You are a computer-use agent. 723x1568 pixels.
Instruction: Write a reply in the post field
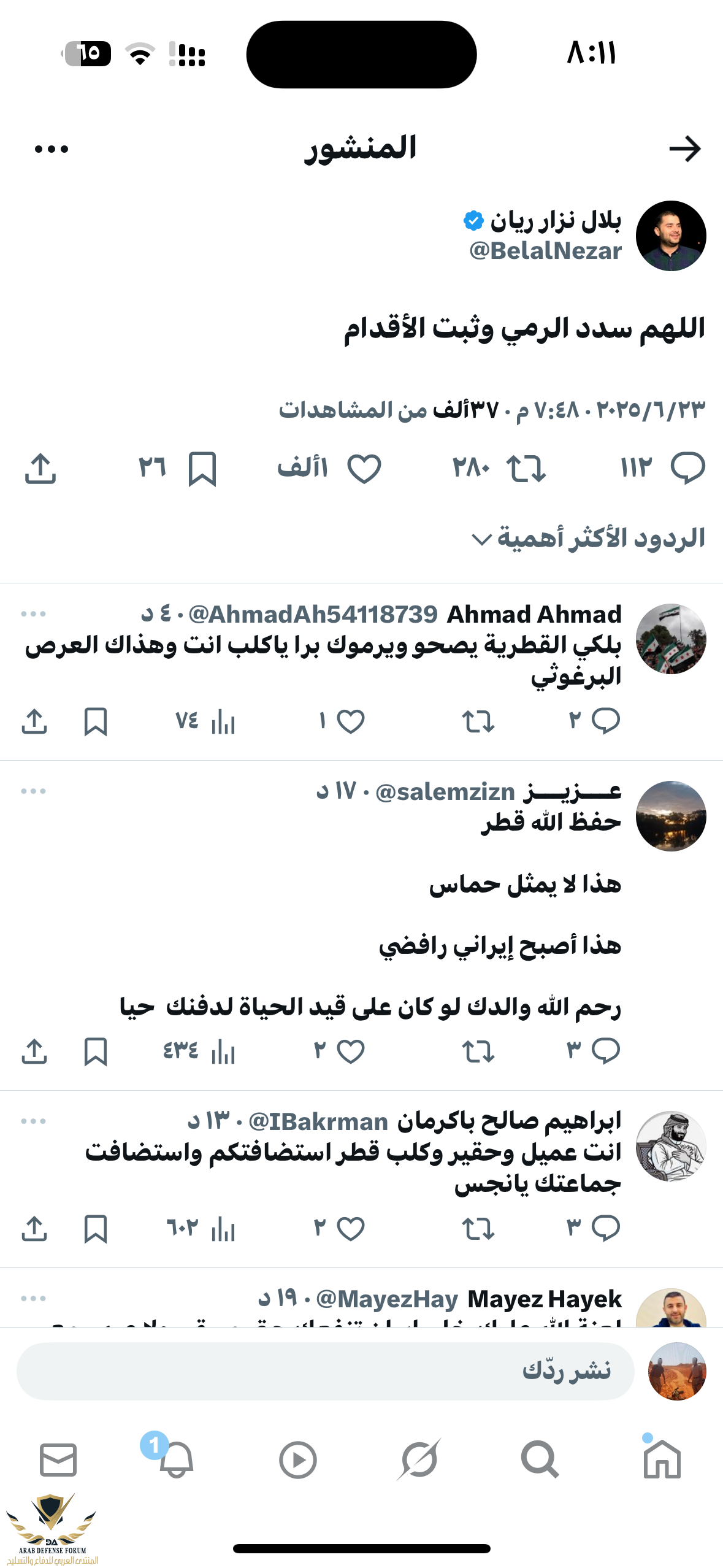(x=325, y=1371)
